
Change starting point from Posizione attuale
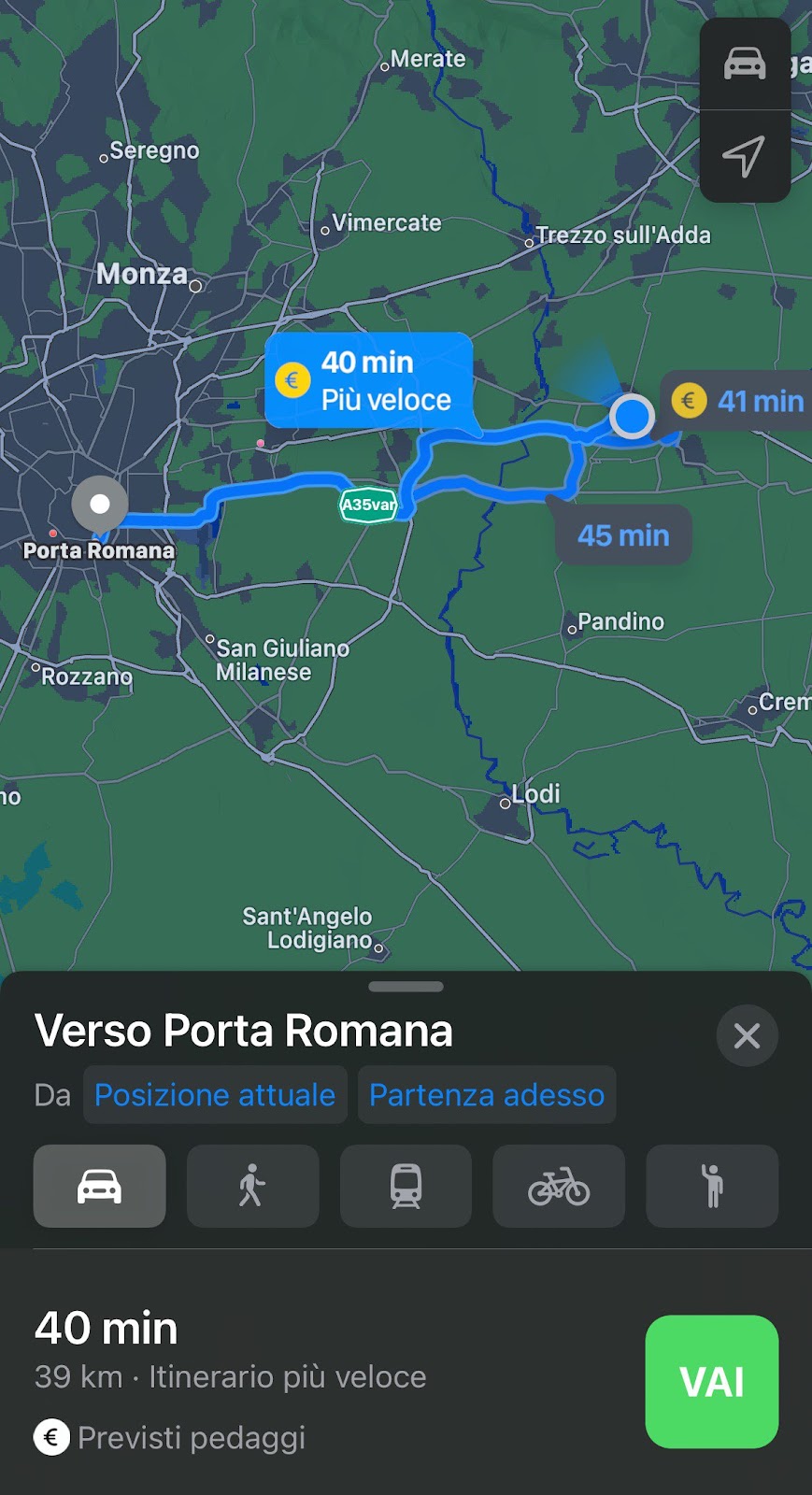215,1095
